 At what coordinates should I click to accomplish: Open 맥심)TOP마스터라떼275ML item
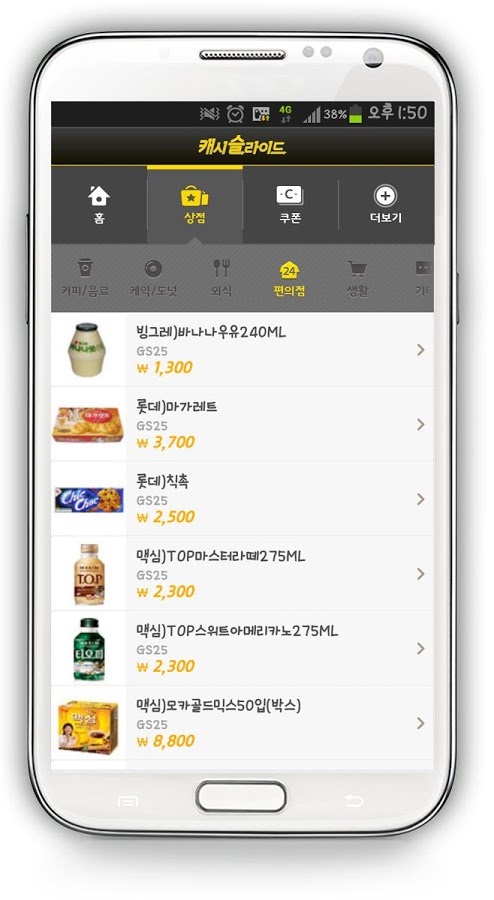(242, 573)
